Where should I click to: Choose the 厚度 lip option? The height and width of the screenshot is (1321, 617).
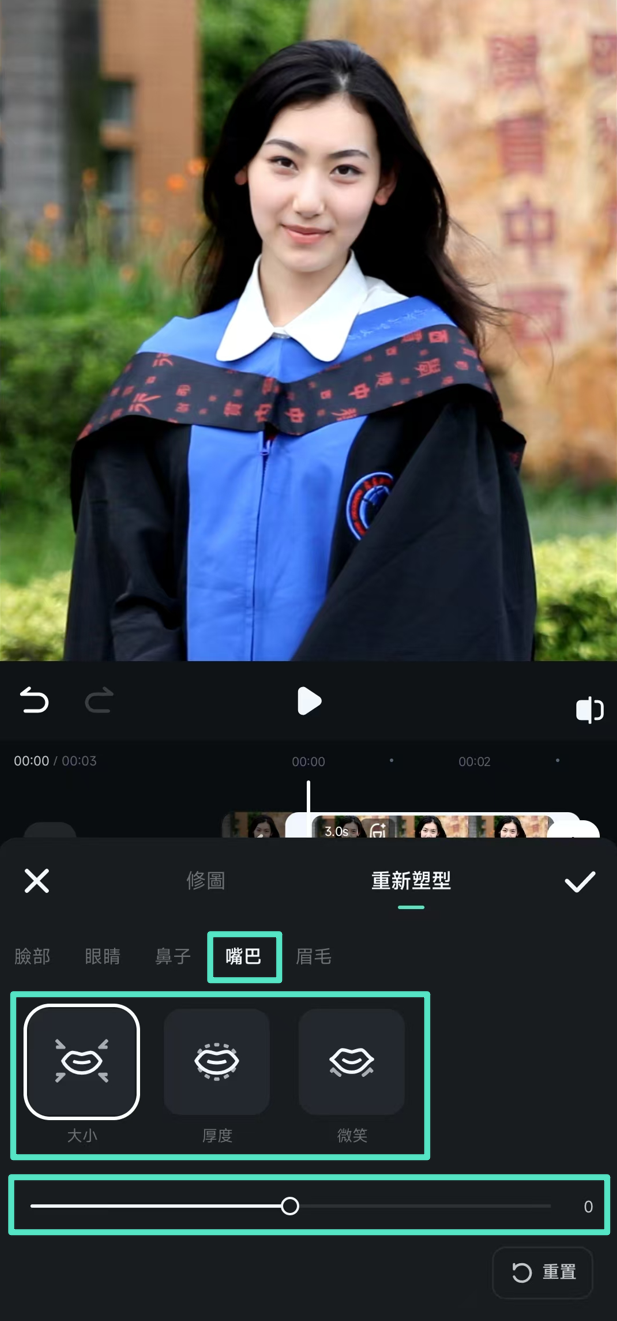(x=217, y=1062)
